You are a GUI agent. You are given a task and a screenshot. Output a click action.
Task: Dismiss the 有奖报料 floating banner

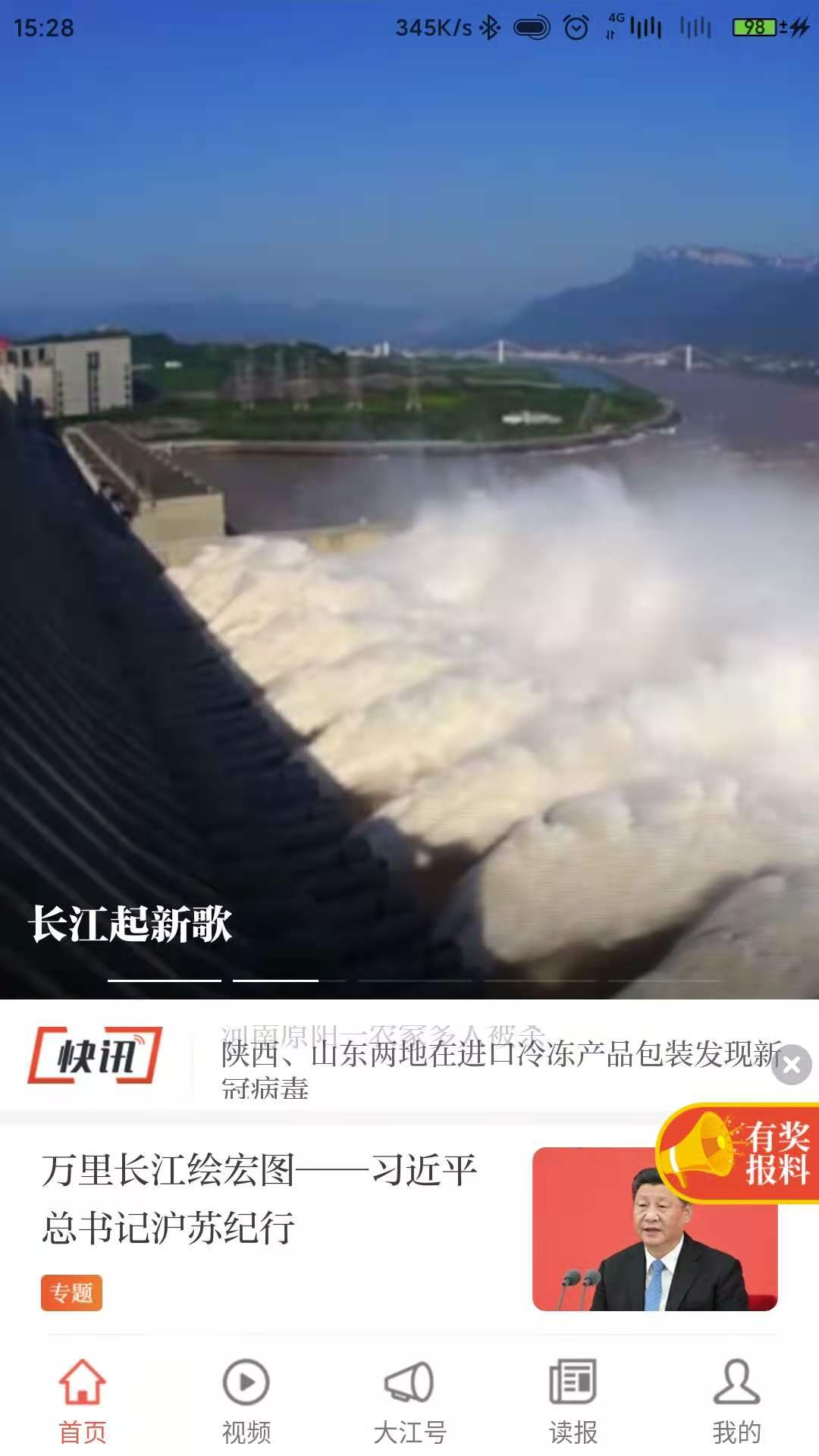pos(792,1065)
